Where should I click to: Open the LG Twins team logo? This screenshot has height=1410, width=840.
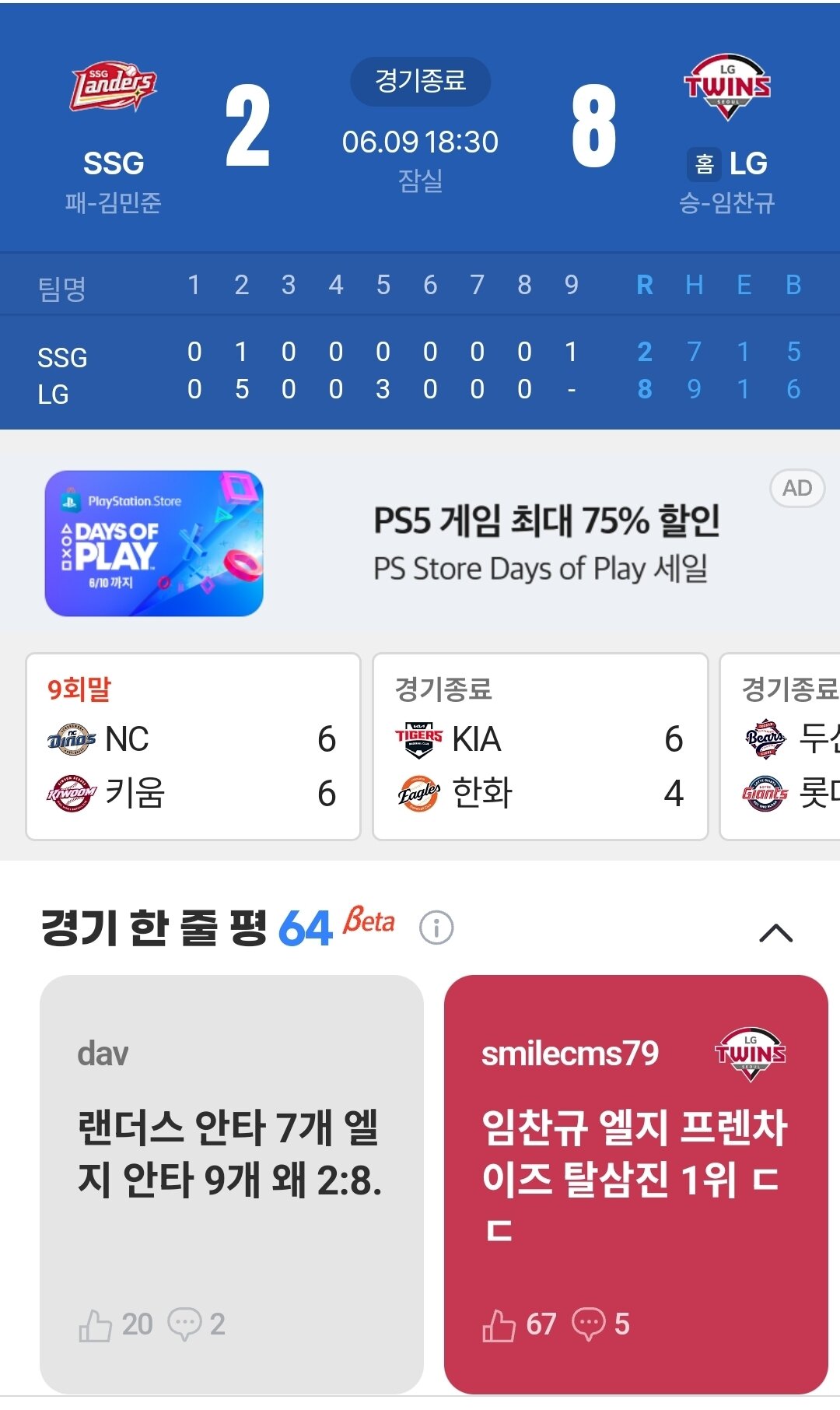[x=727, y=87]
